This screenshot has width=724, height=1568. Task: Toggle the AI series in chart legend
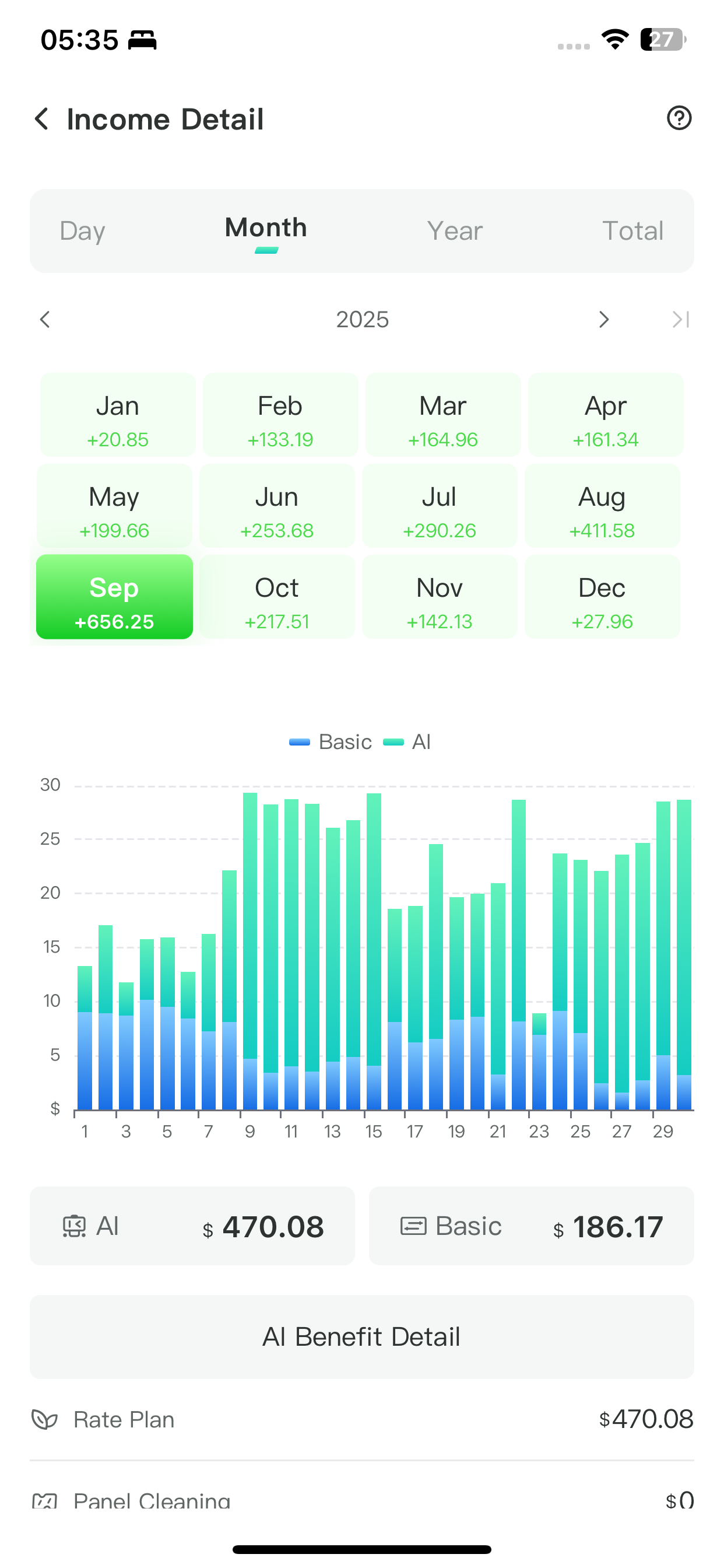coord(407,742)
